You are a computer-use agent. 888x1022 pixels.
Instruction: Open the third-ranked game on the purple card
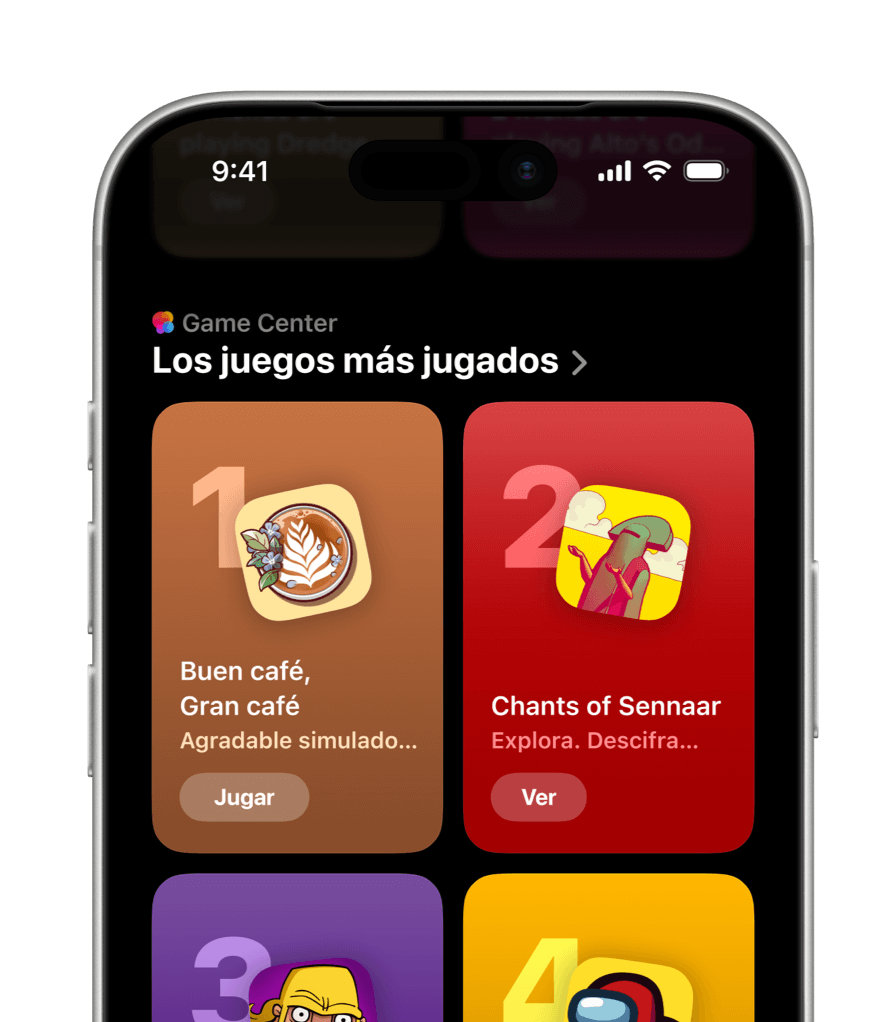point(297,950)
